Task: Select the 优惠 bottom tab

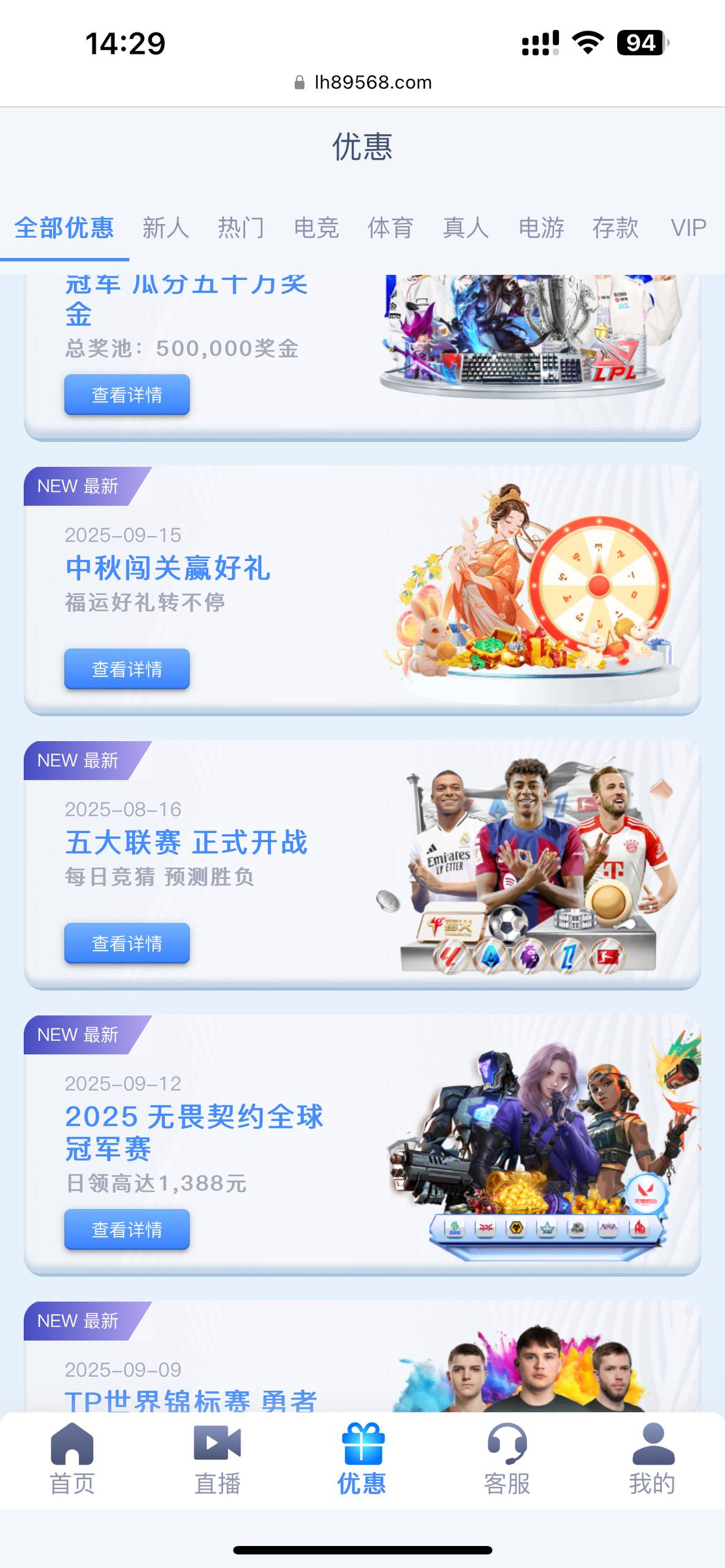Action: (362, 1459)
